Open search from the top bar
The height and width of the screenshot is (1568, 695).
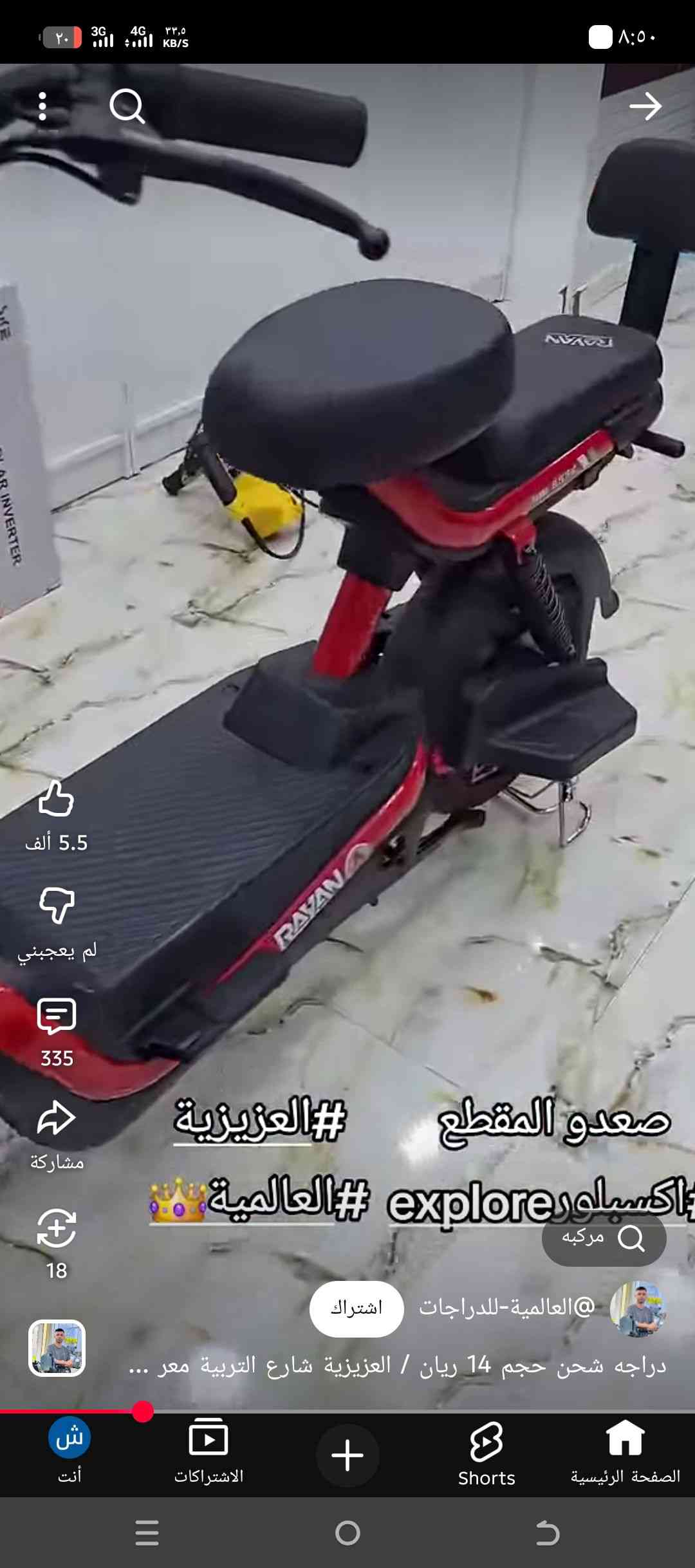pyautogui.click(x=127, y=106)
